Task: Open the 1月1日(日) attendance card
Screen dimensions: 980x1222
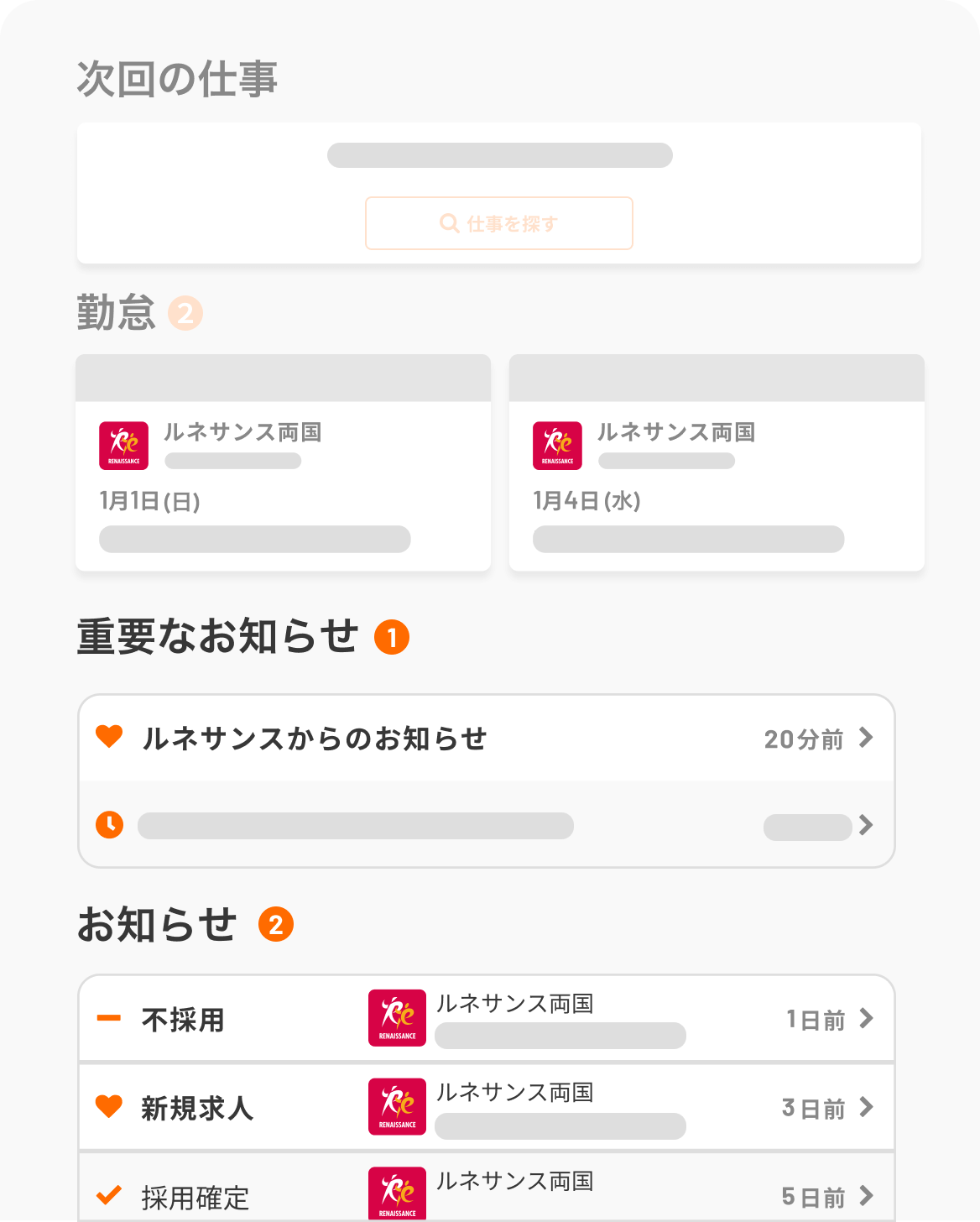Action: [x=284, y=462]
